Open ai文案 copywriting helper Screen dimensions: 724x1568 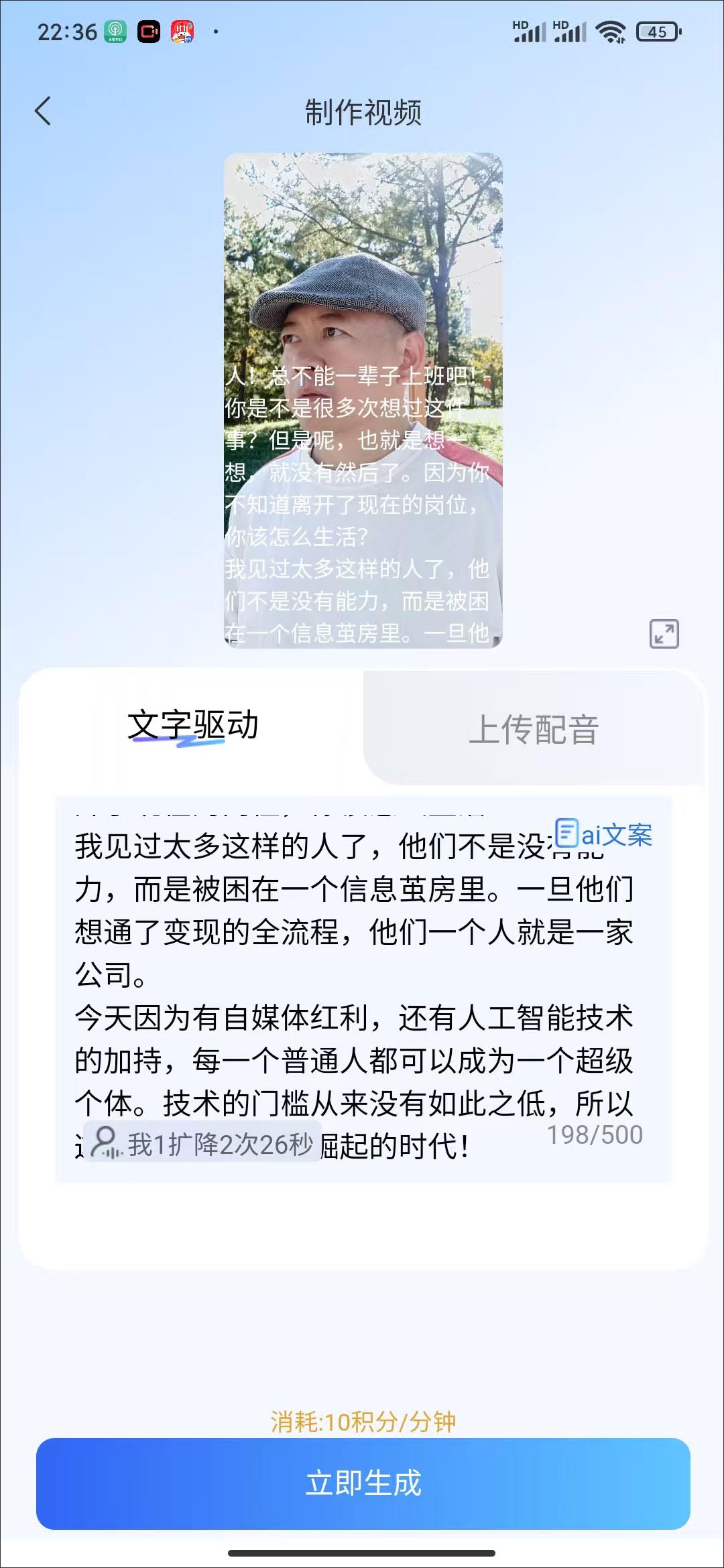pos(604,835)
